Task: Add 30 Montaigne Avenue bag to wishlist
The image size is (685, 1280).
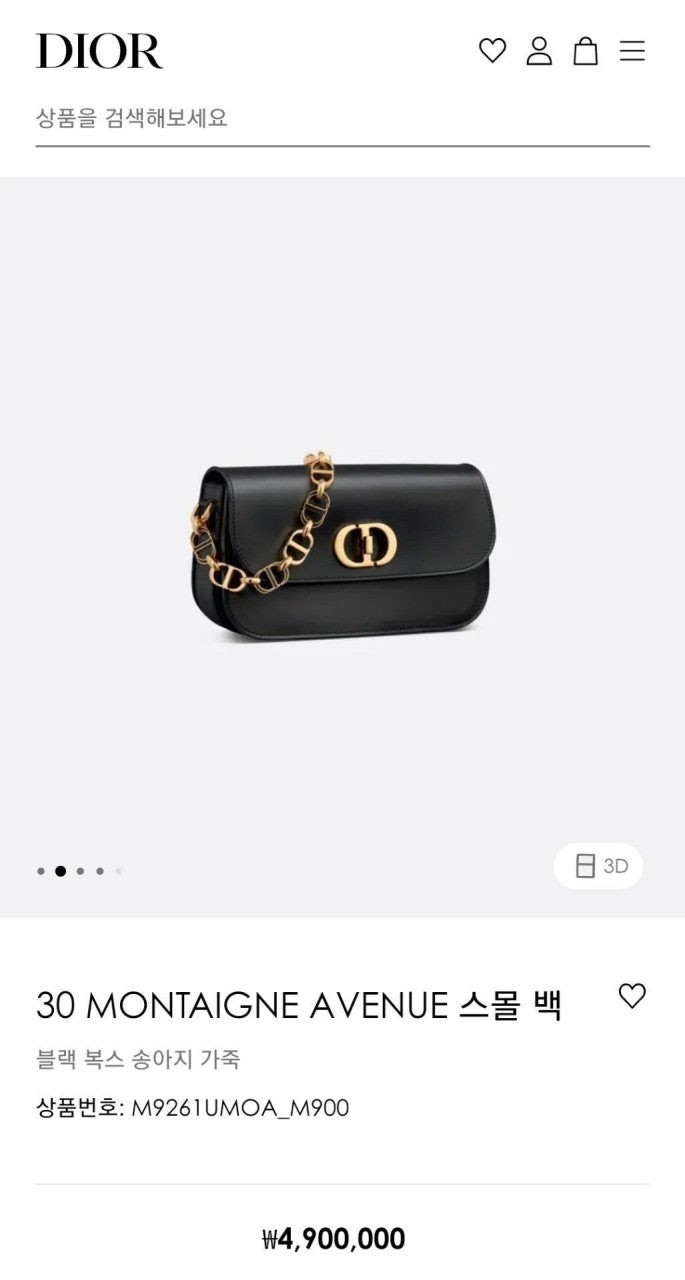Action: coord(632,996)
